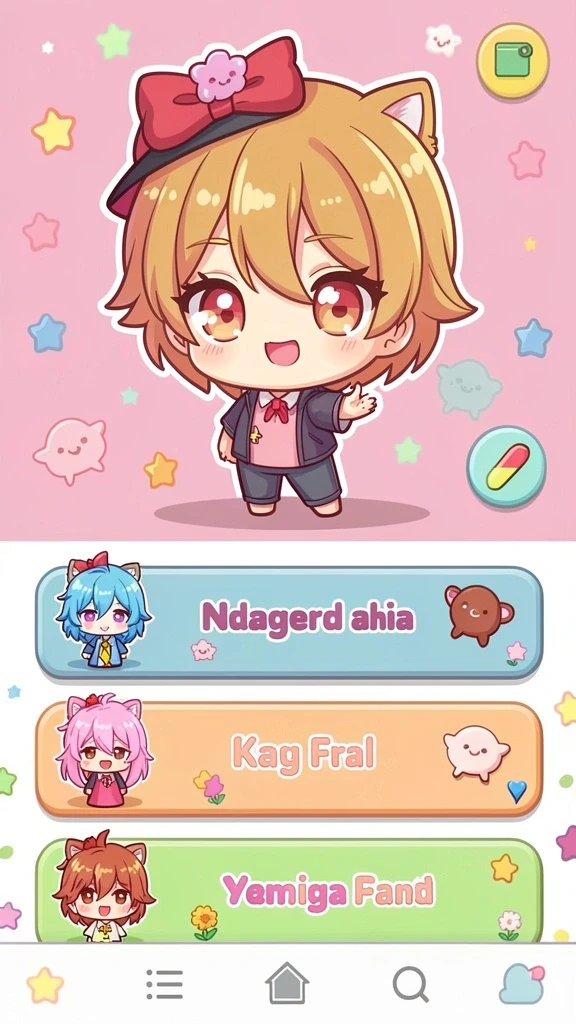Go to the home tab

287,984
